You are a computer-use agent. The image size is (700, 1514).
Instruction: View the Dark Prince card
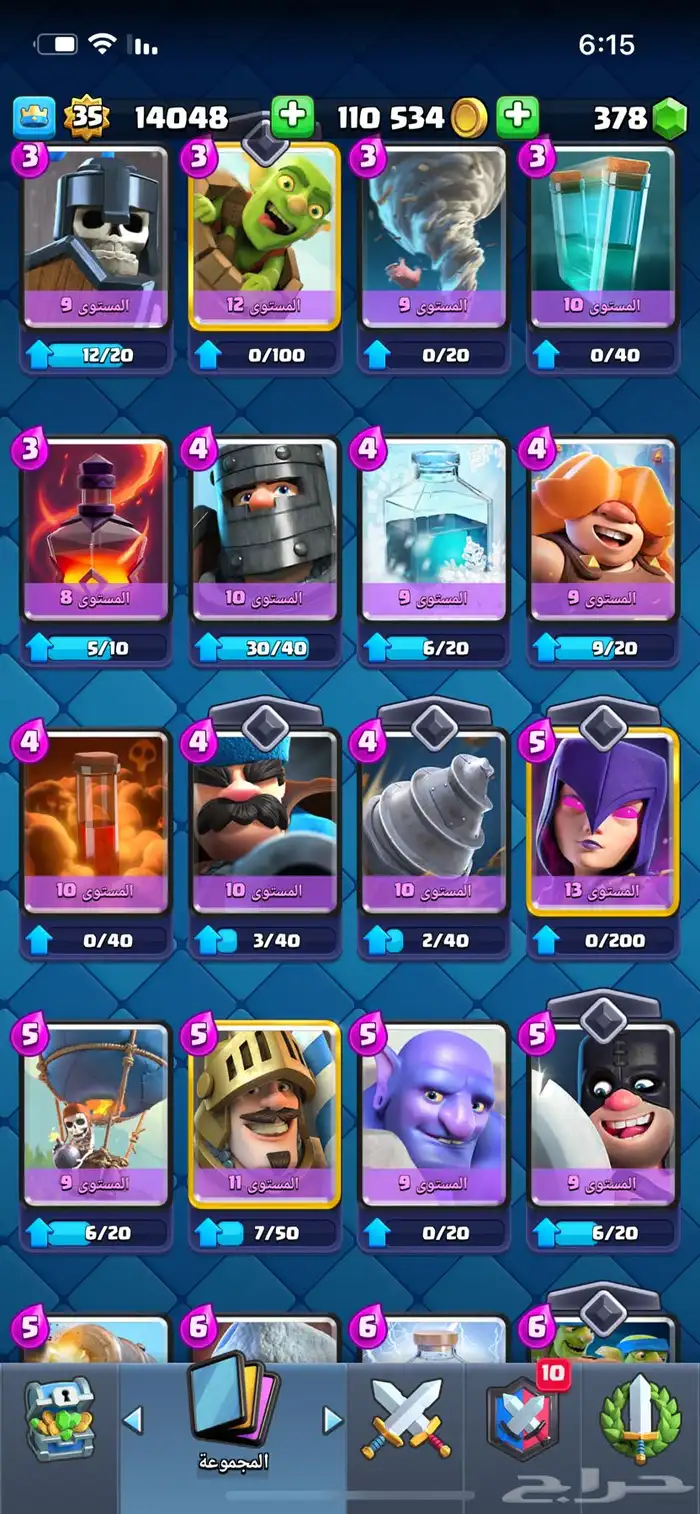(x=264, y=528)
